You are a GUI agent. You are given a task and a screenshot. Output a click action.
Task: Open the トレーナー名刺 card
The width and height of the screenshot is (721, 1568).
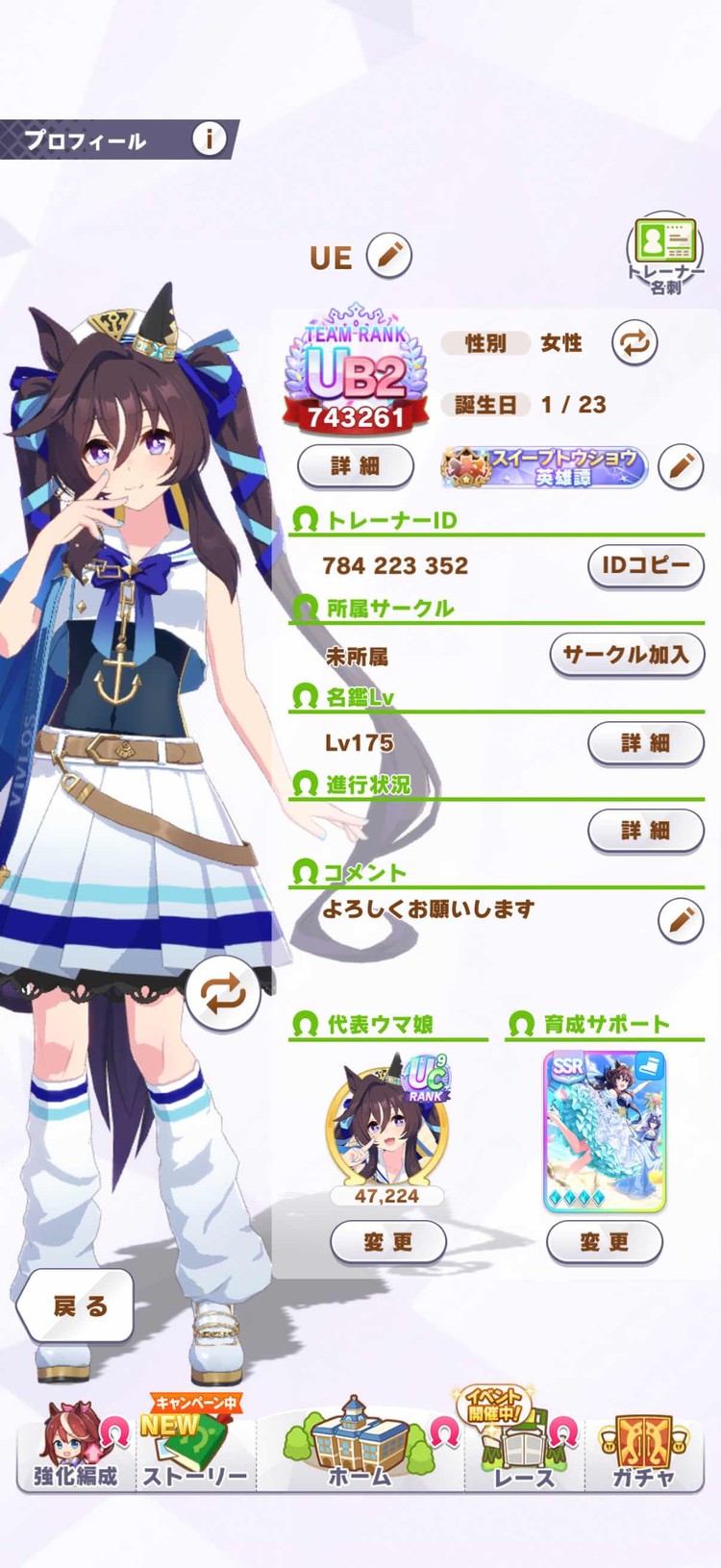(664, 253)
